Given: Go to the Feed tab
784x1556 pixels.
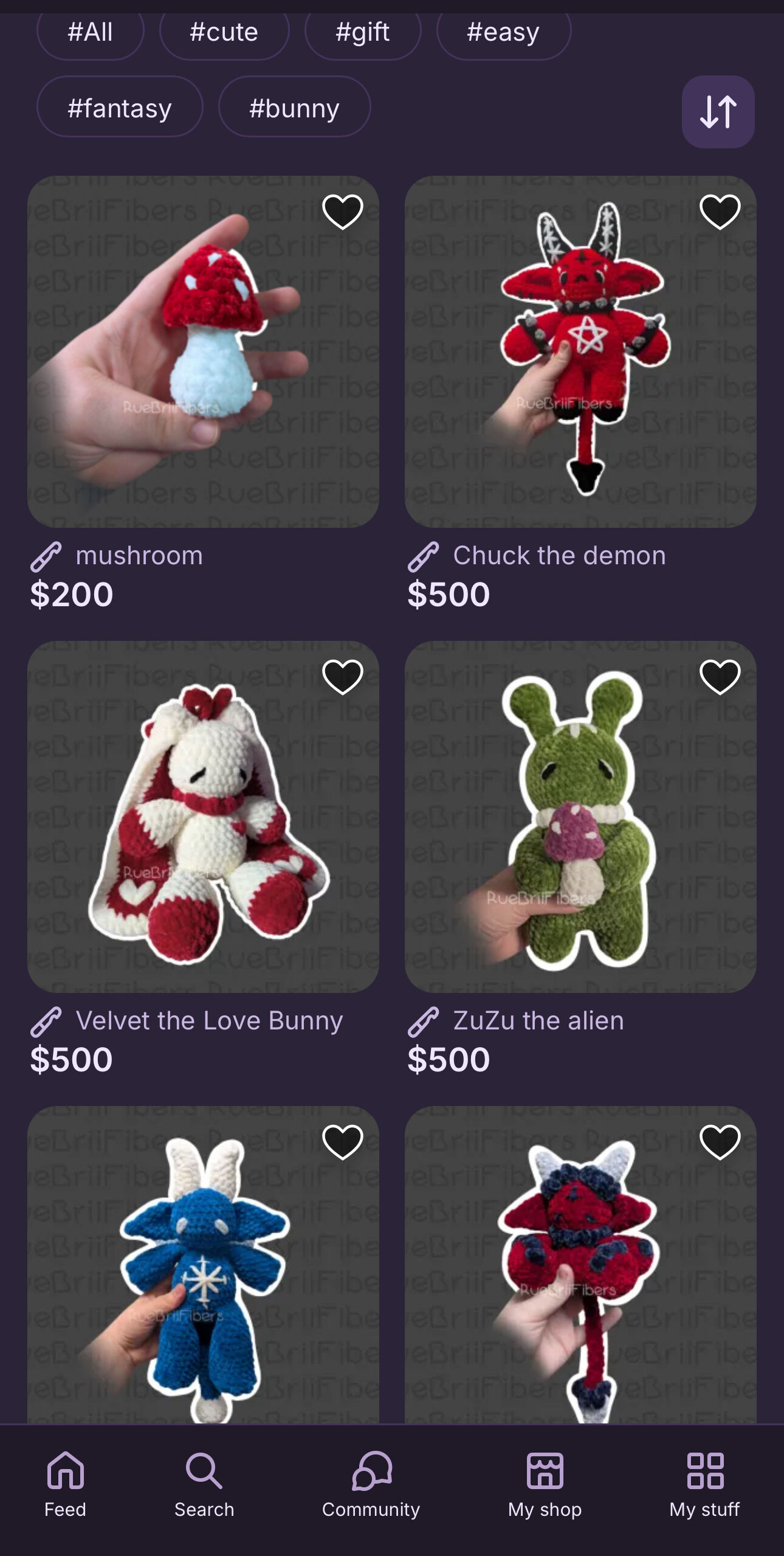Looking at the screenshot, I should 65,1485.
